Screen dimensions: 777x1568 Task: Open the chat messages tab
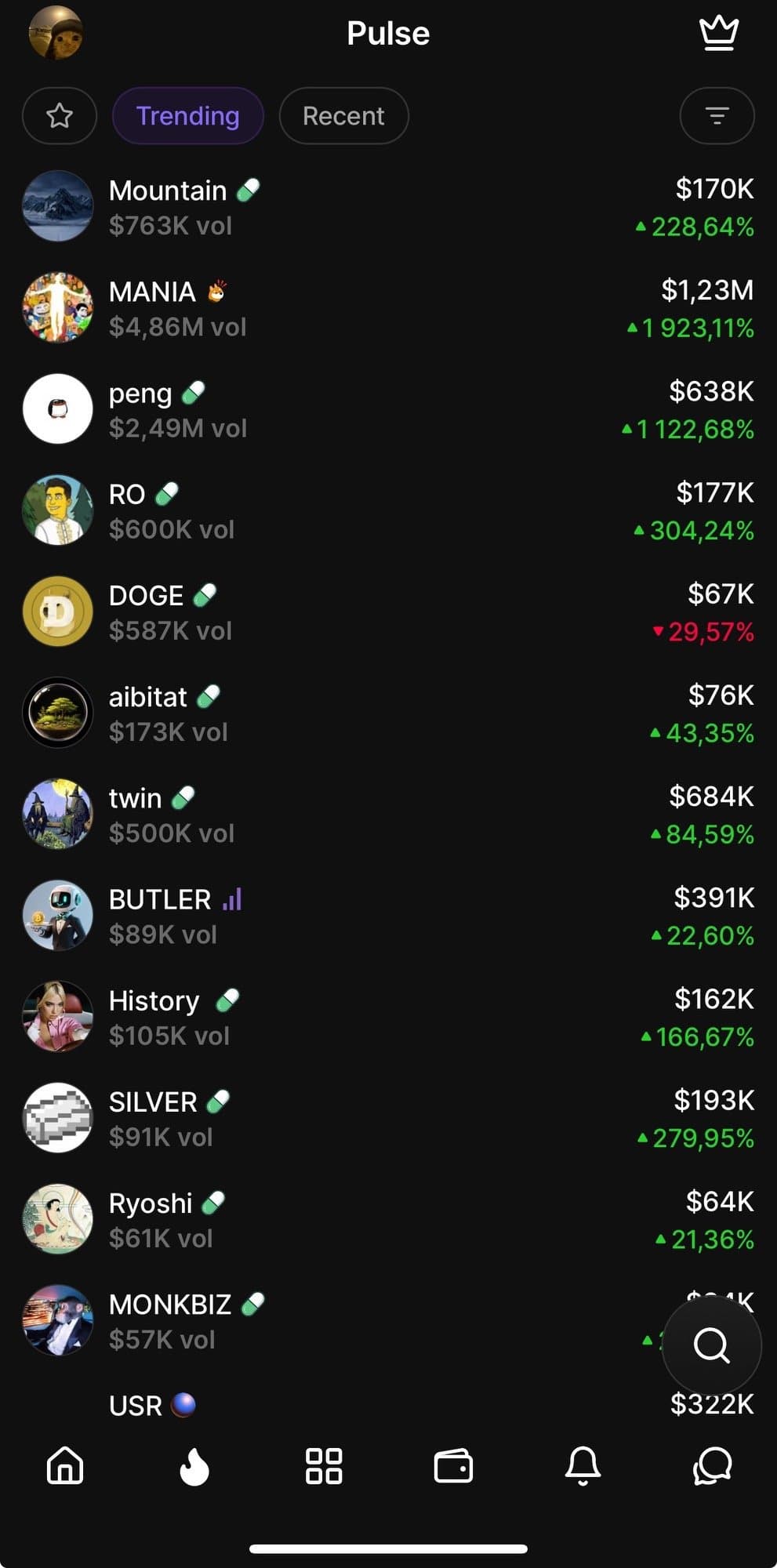tap(712, 1465)
